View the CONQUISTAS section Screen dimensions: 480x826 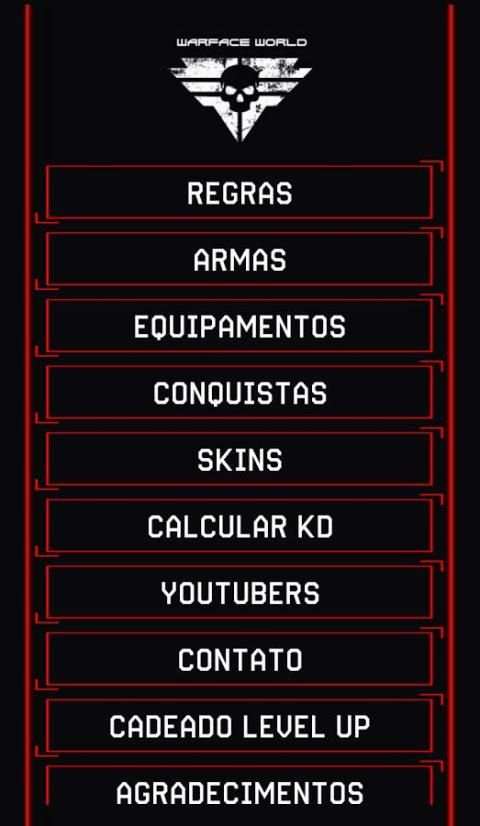tap(240, 392)
